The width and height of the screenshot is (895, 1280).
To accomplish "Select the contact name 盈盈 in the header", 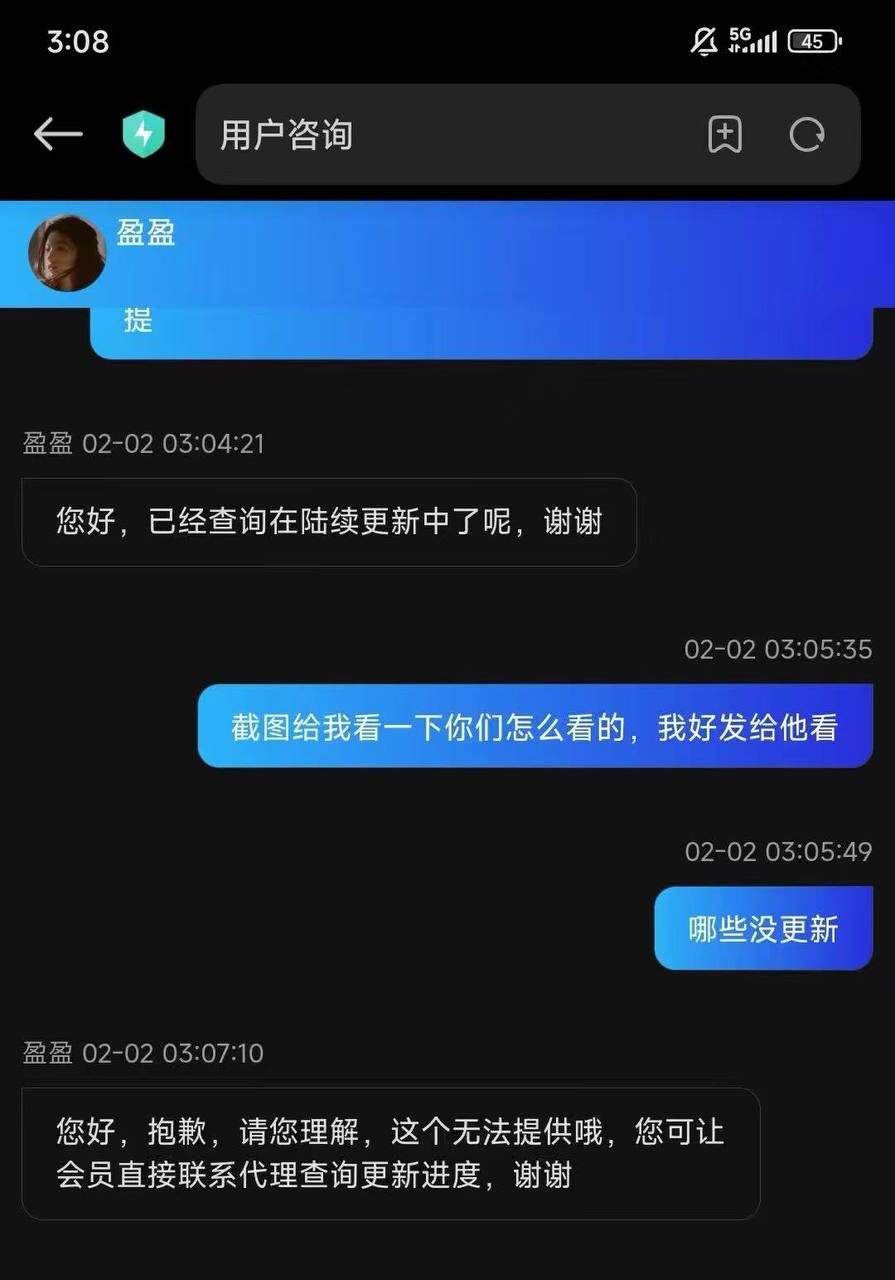I will point(146,233).
